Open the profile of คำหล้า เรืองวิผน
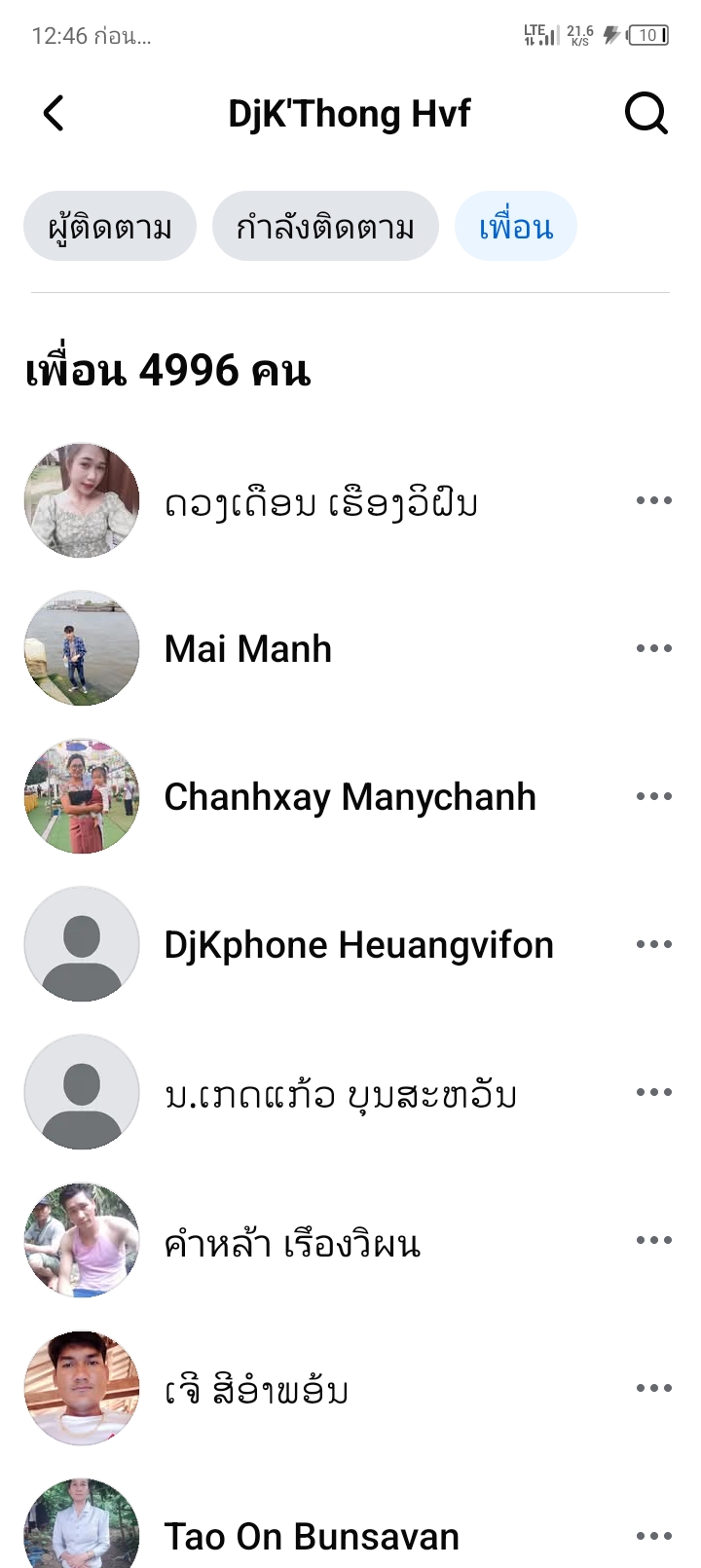This screenshot has width=701, height=1568. click(x=292, y=1243)
